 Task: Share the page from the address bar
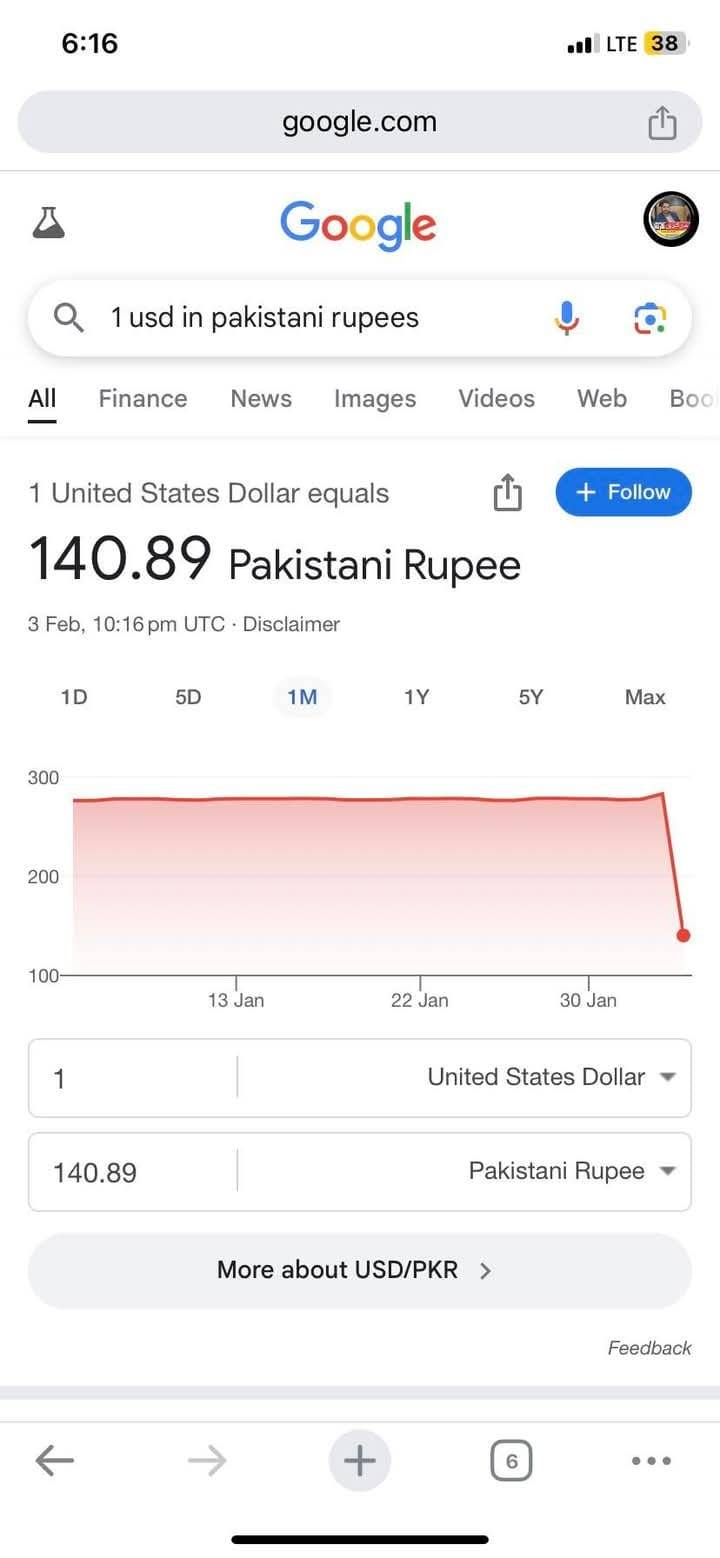point(662,123)
